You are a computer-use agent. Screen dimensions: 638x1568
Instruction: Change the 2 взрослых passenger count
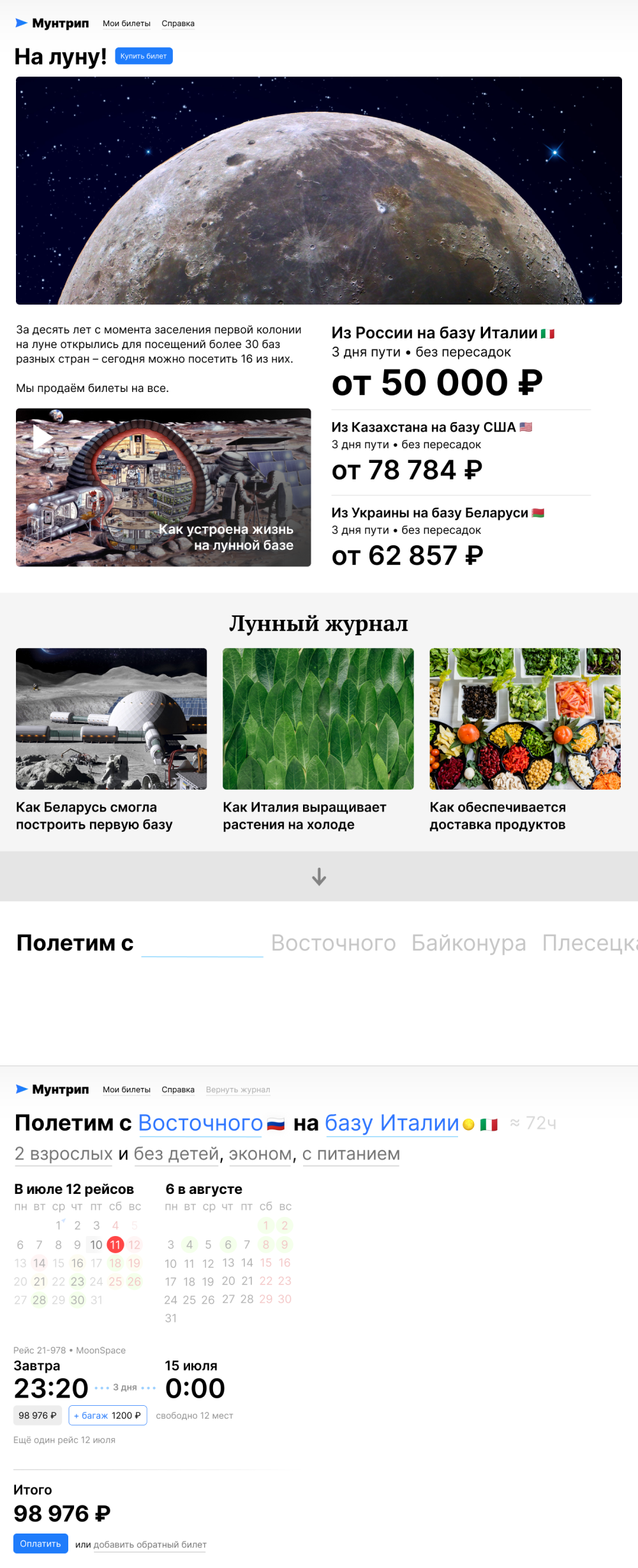pyautogui.click(x=63, y=1154)
